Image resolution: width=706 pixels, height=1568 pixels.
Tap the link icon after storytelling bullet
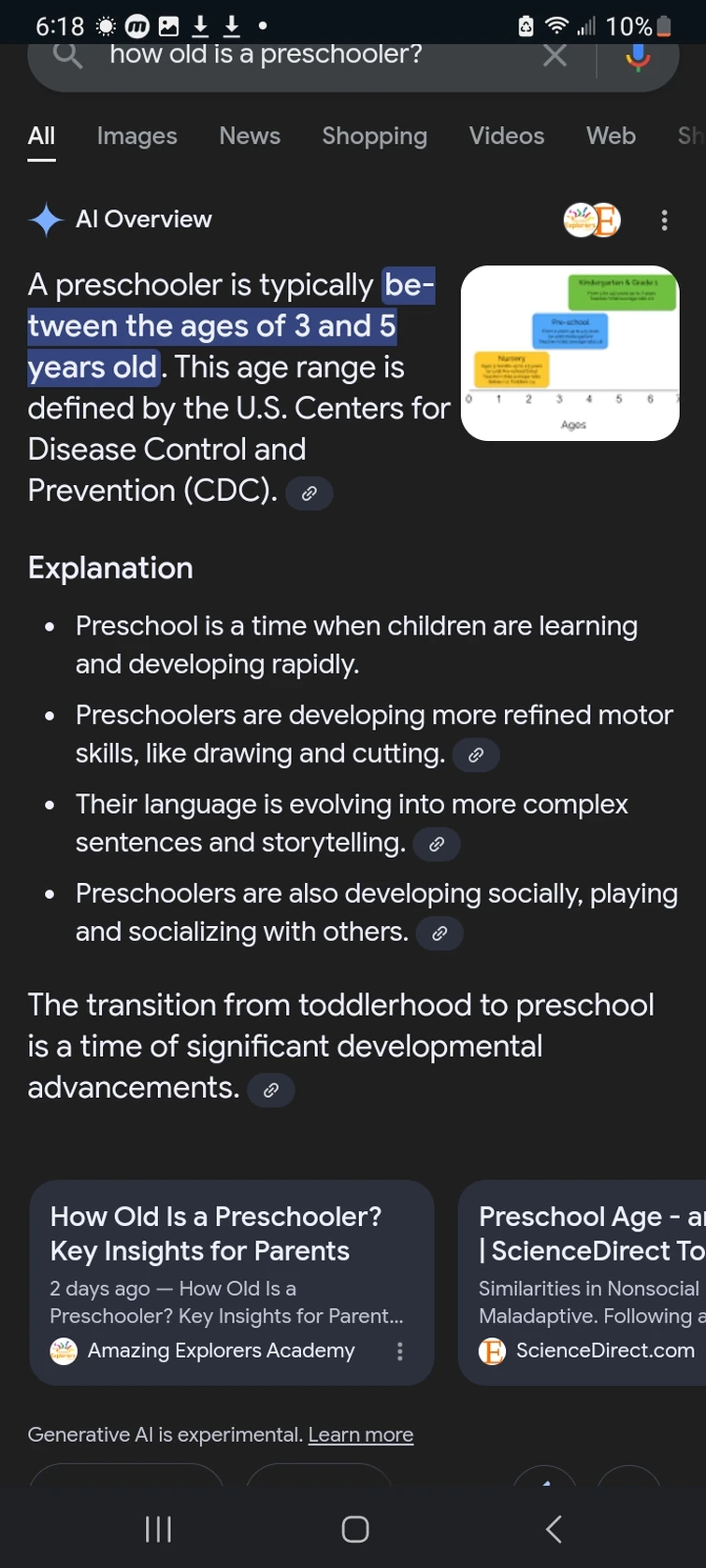436,844
